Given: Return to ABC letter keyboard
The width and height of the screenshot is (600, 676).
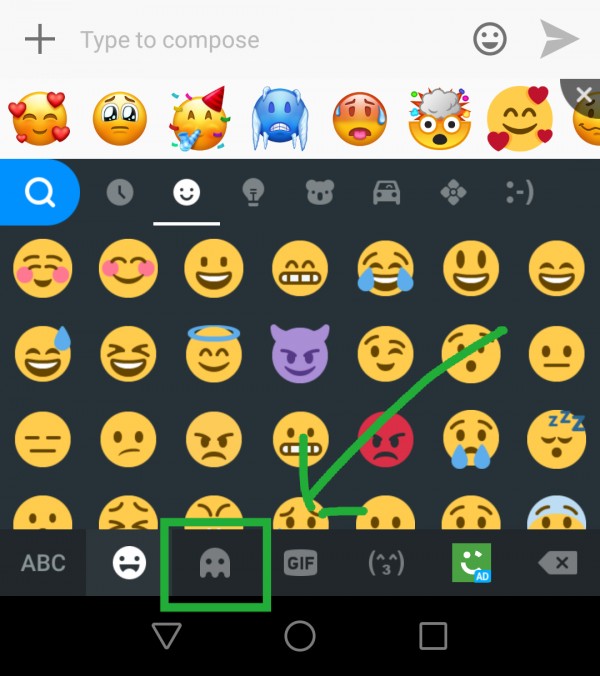Looking at the screenshot, I should pyautogui.click(x=43, y=563).
